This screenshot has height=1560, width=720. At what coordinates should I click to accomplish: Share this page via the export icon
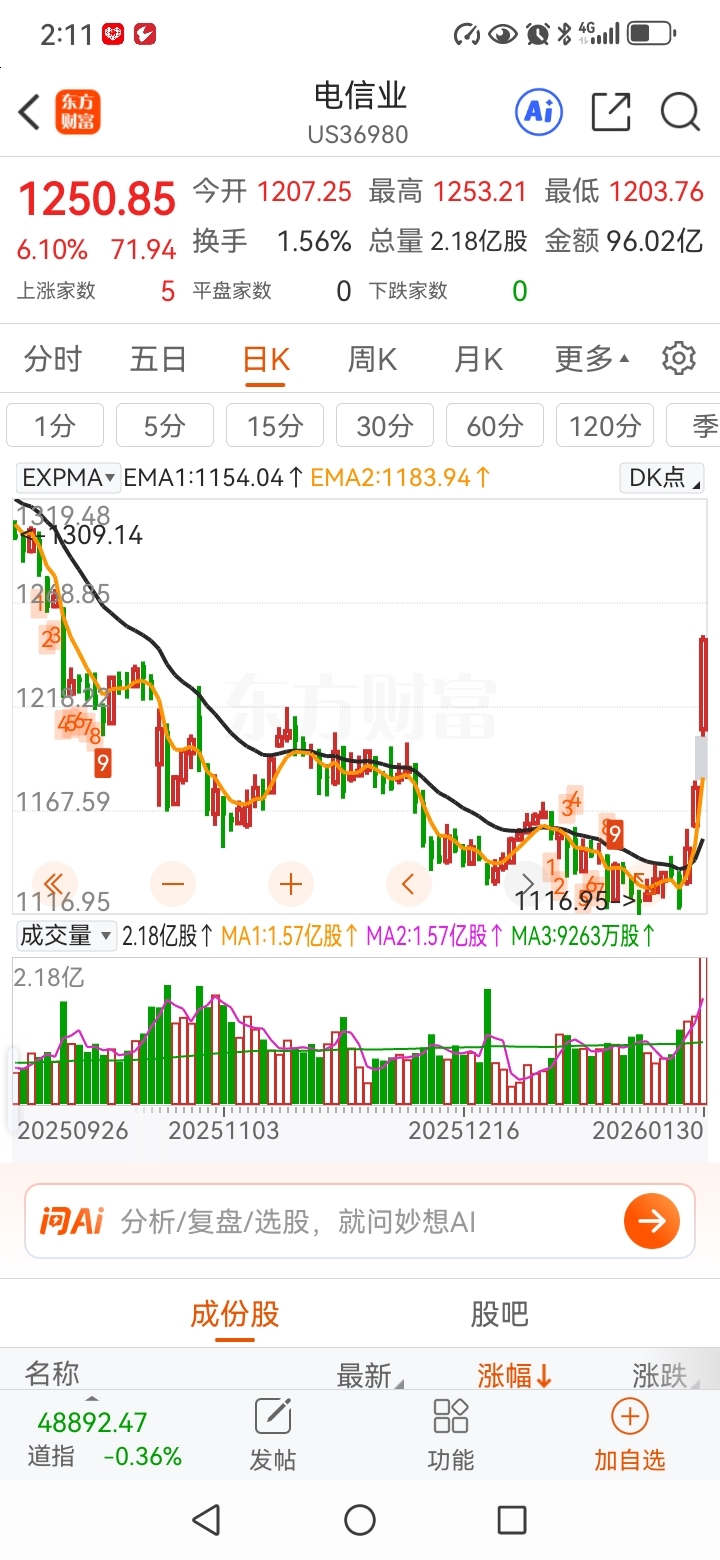pyautogui.click(x=611, y=112)
